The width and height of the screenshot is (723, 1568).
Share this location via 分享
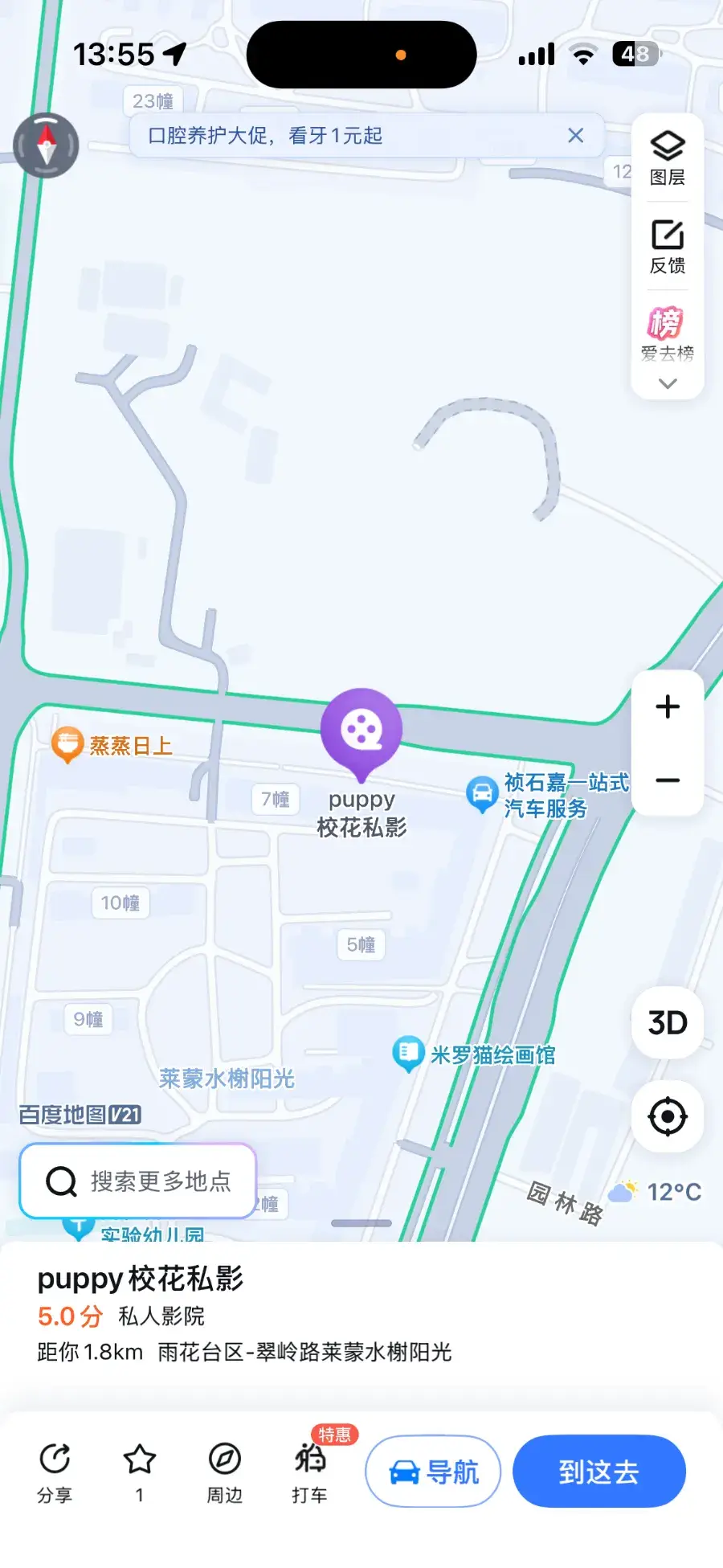tap(54, 1471)
